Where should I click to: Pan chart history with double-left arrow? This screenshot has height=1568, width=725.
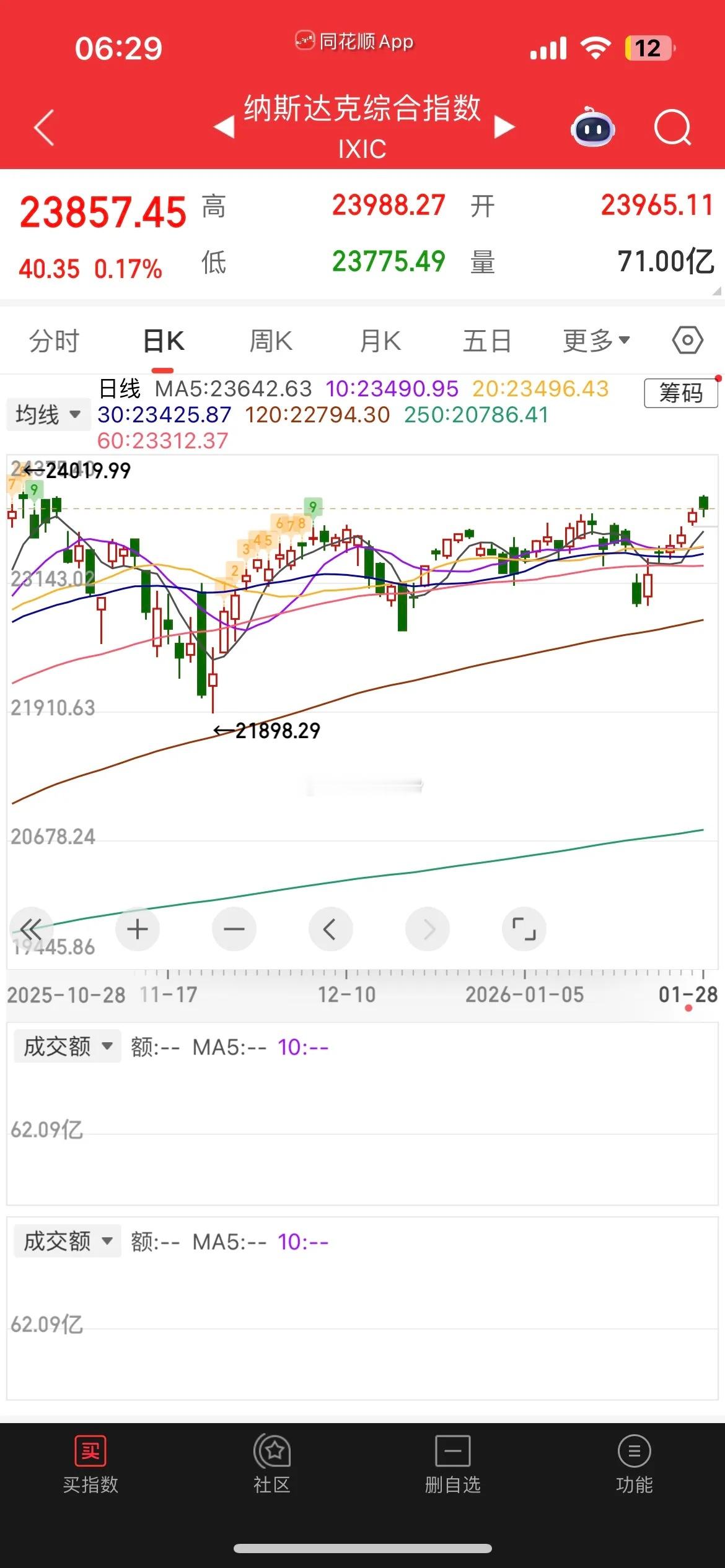click(32, 929)
